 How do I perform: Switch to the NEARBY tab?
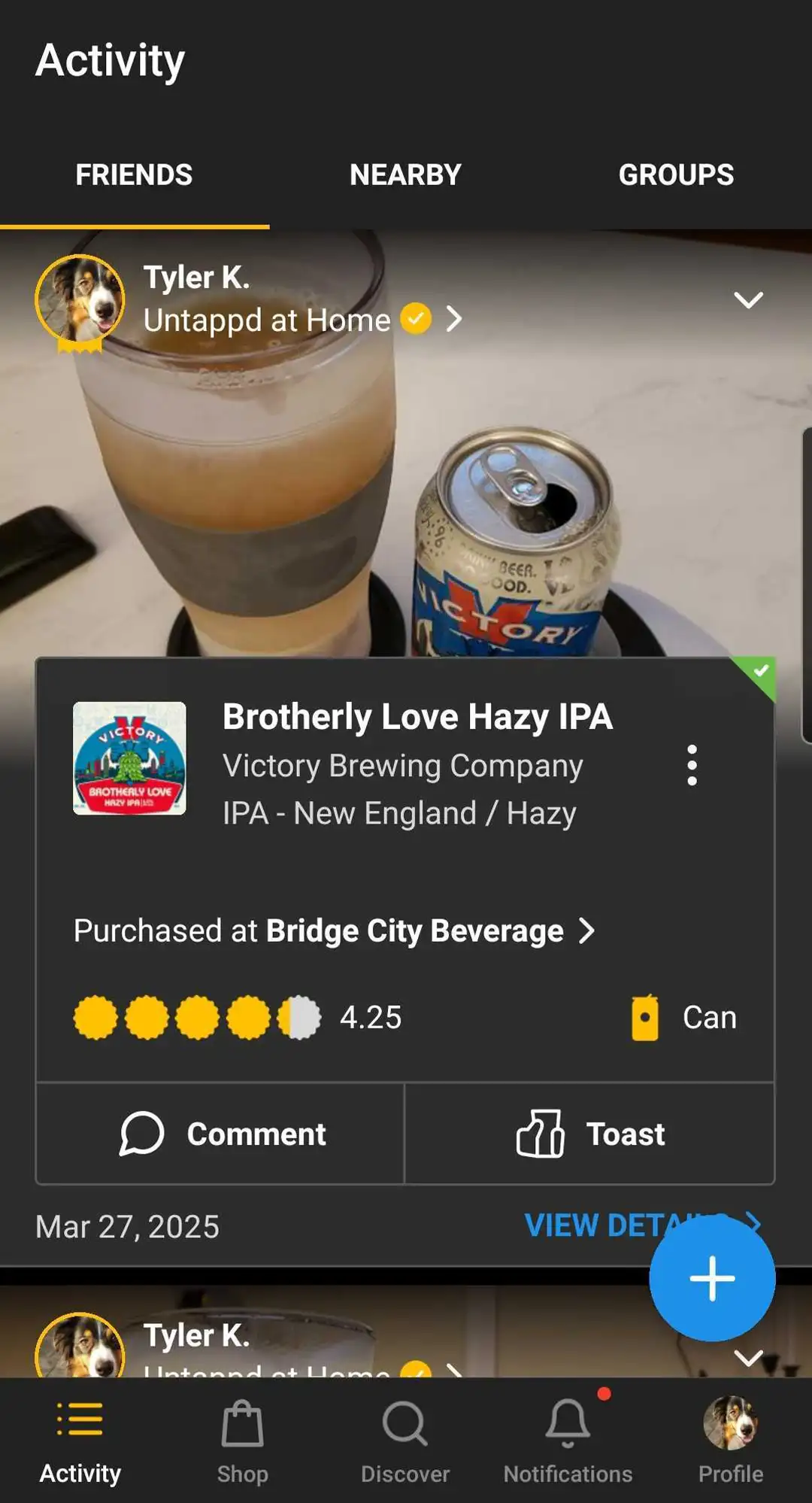click(x=404, y=175)
